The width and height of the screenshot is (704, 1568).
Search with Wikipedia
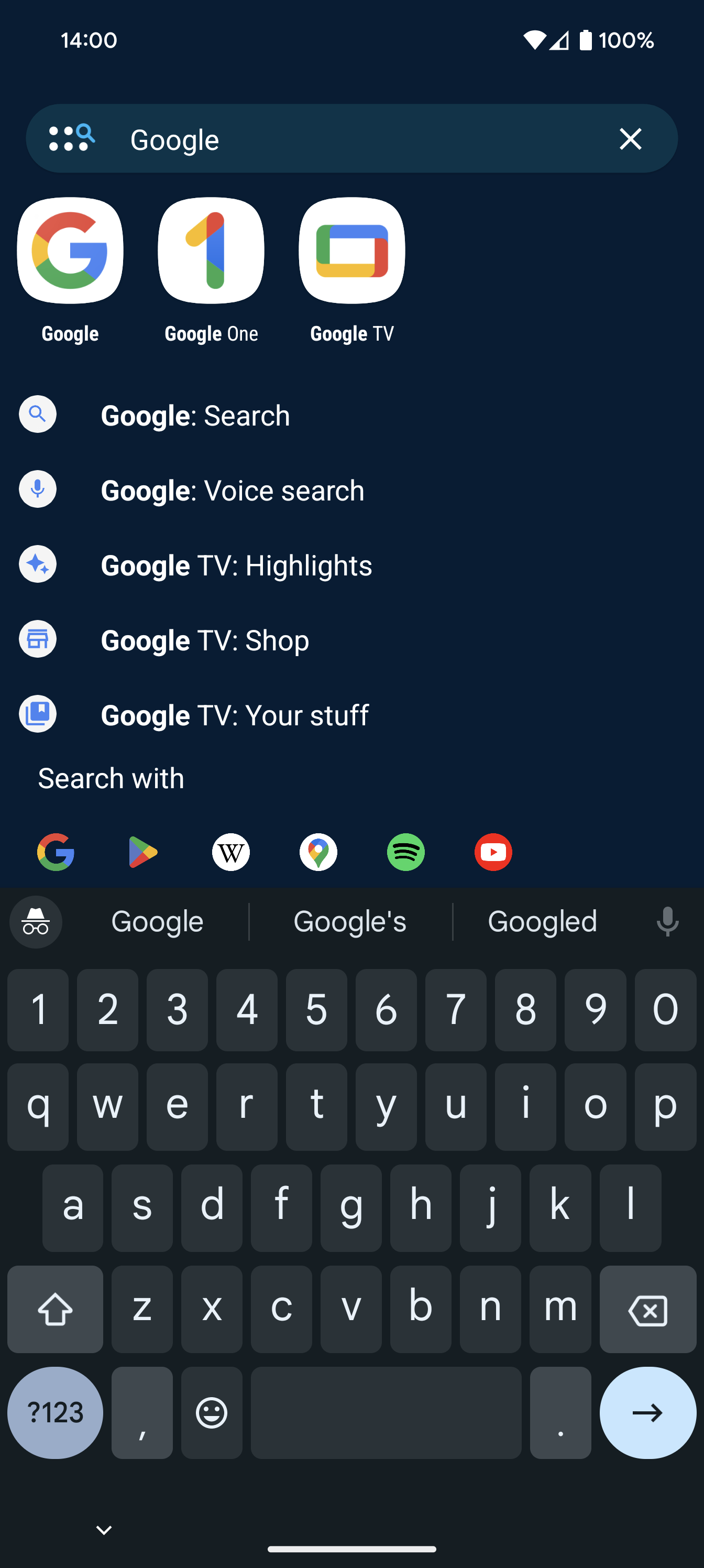230,852
